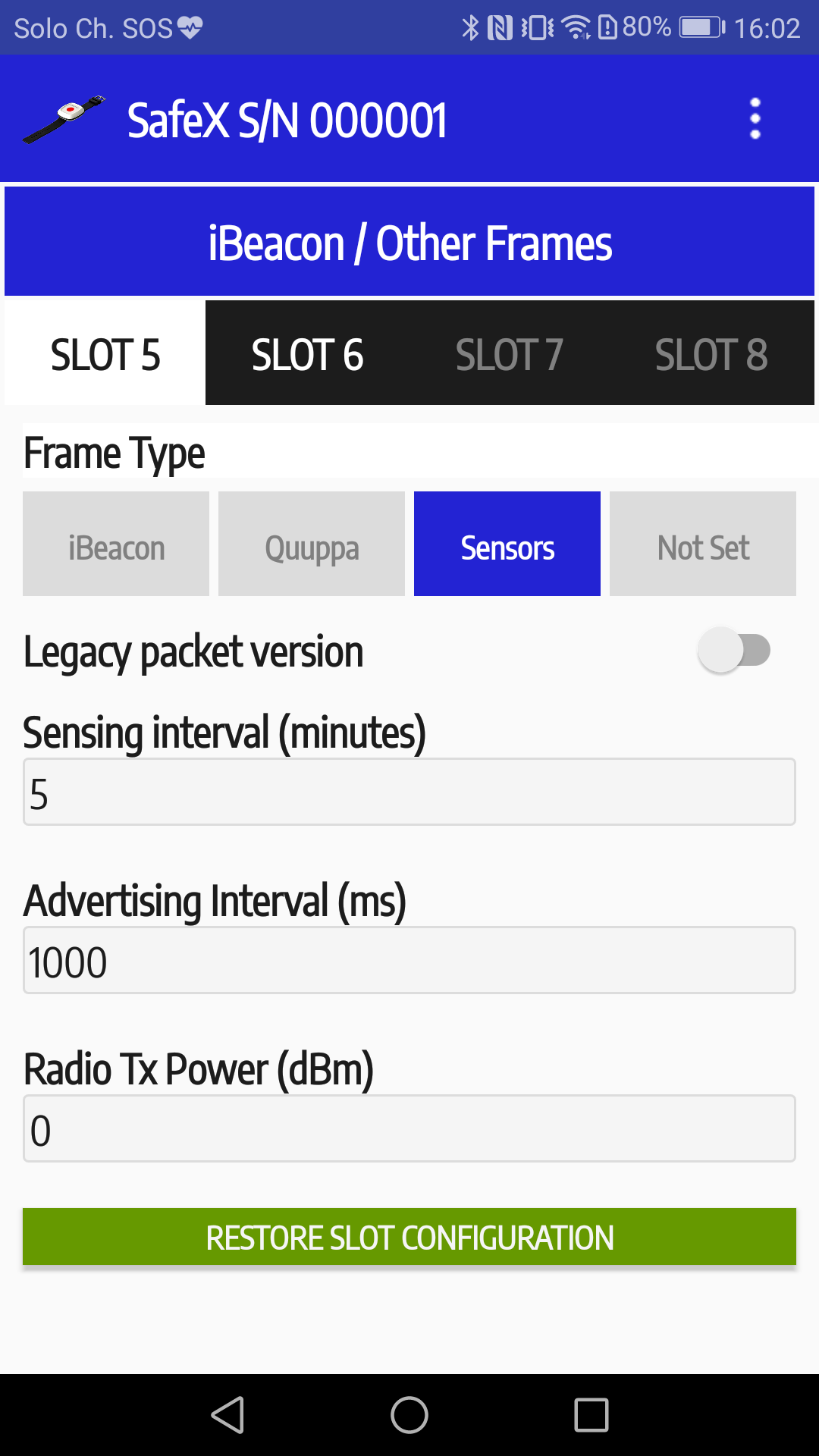Switch to the SLOT 5 tab
This screenshot has height=1456, width=819.
point(105,354)
